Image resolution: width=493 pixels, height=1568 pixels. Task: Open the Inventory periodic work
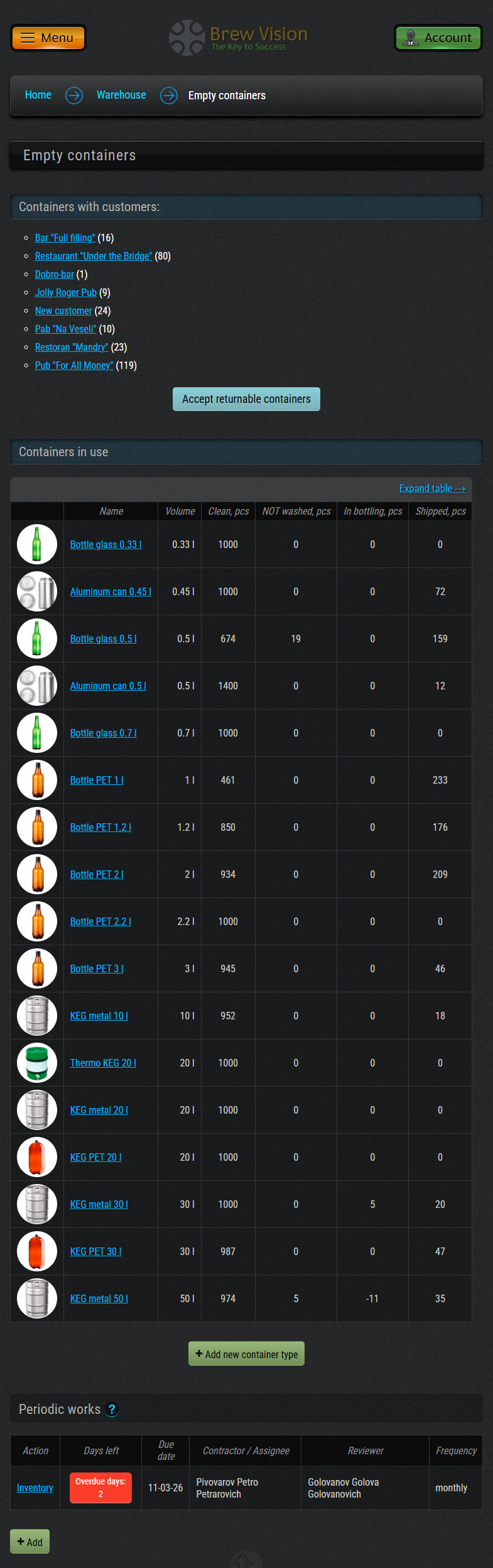(35, 1488)
